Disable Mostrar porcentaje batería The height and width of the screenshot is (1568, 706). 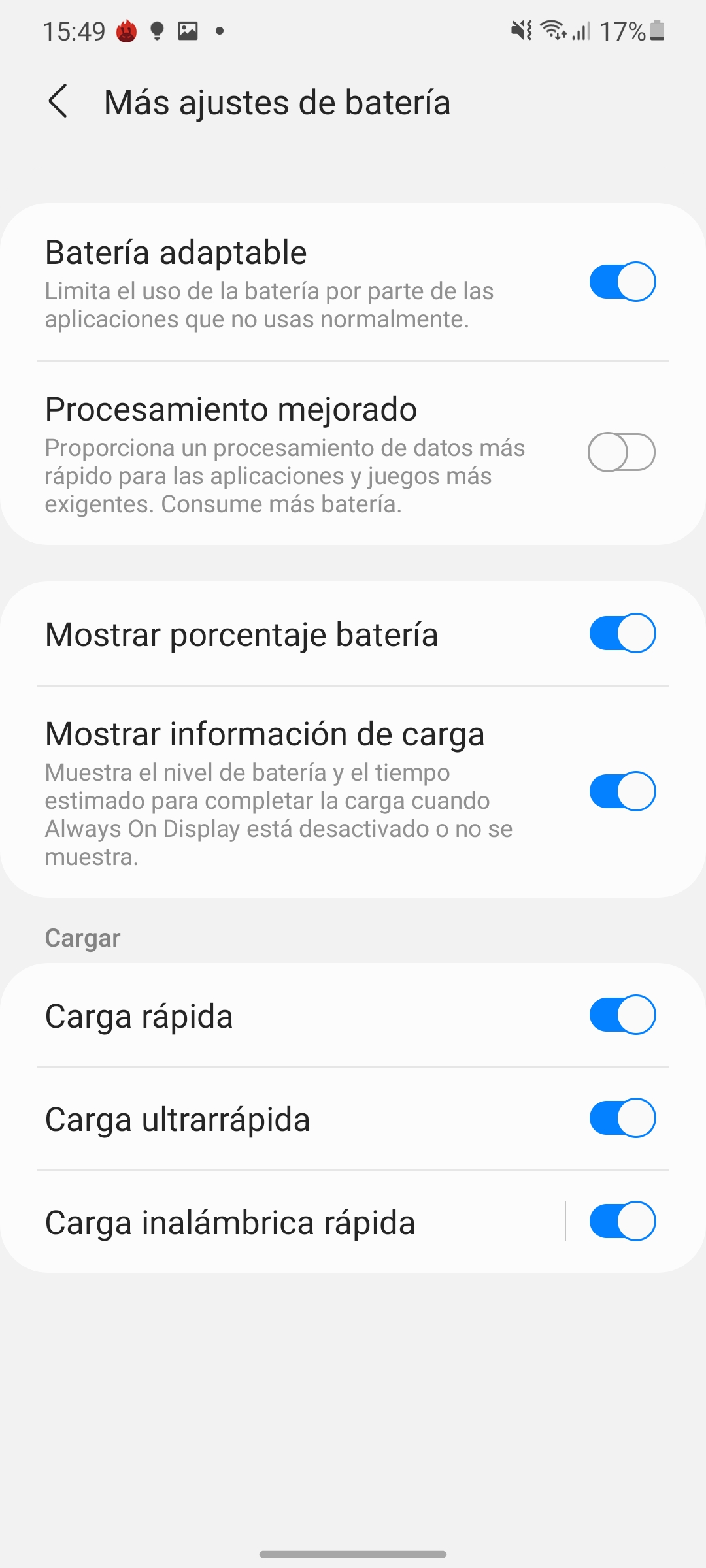(x=622, y=633)
